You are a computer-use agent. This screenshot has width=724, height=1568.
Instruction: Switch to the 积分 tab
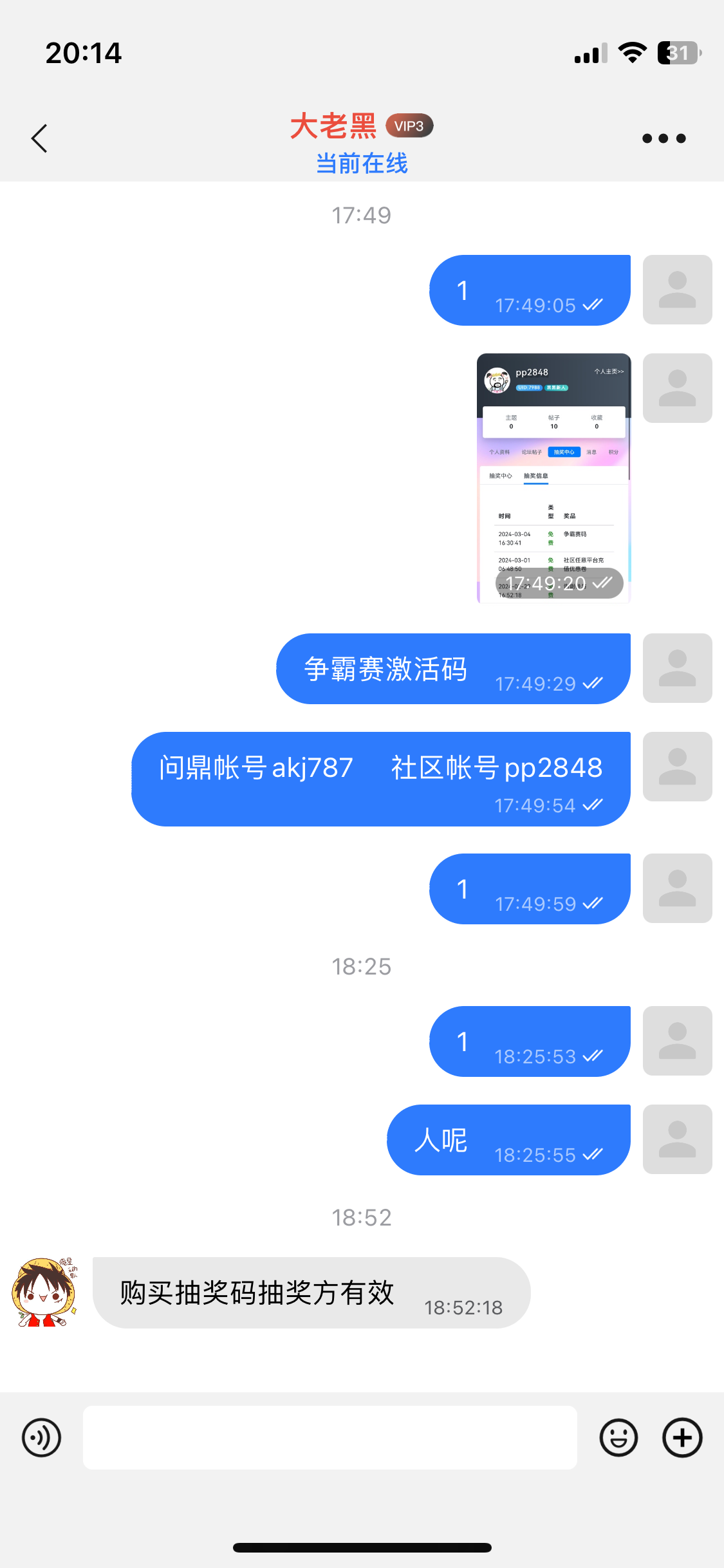click(613, 452)
